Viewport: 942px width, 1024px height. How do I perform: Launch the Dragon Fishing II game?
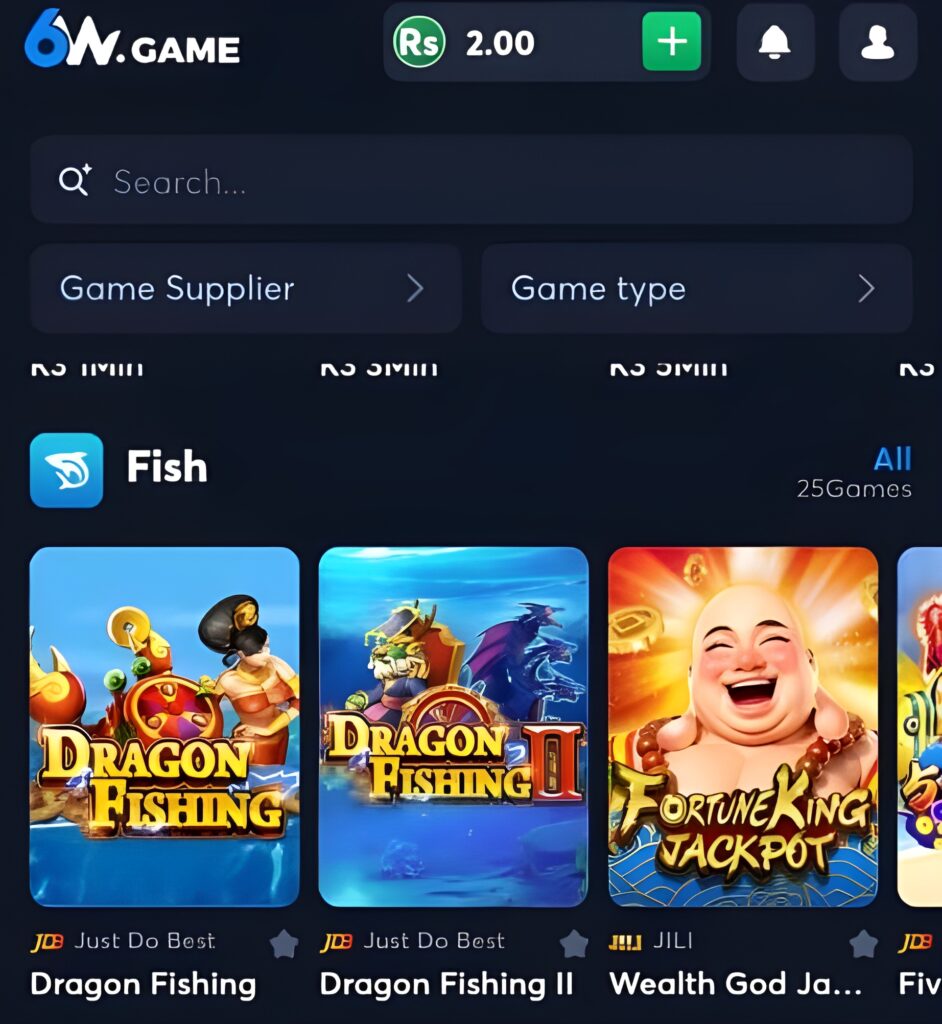point(453,726)
